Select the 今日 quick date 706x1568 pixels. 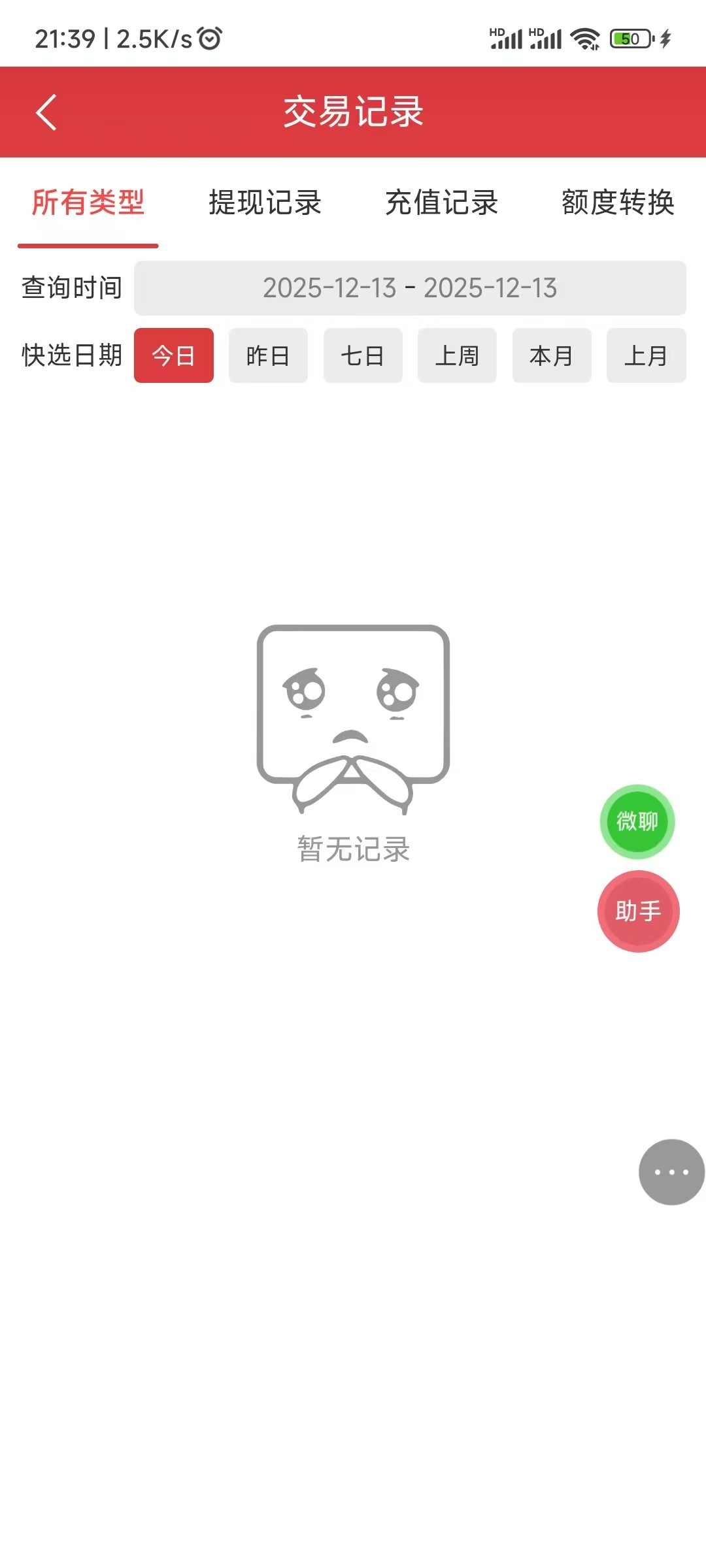pos(173,355)
